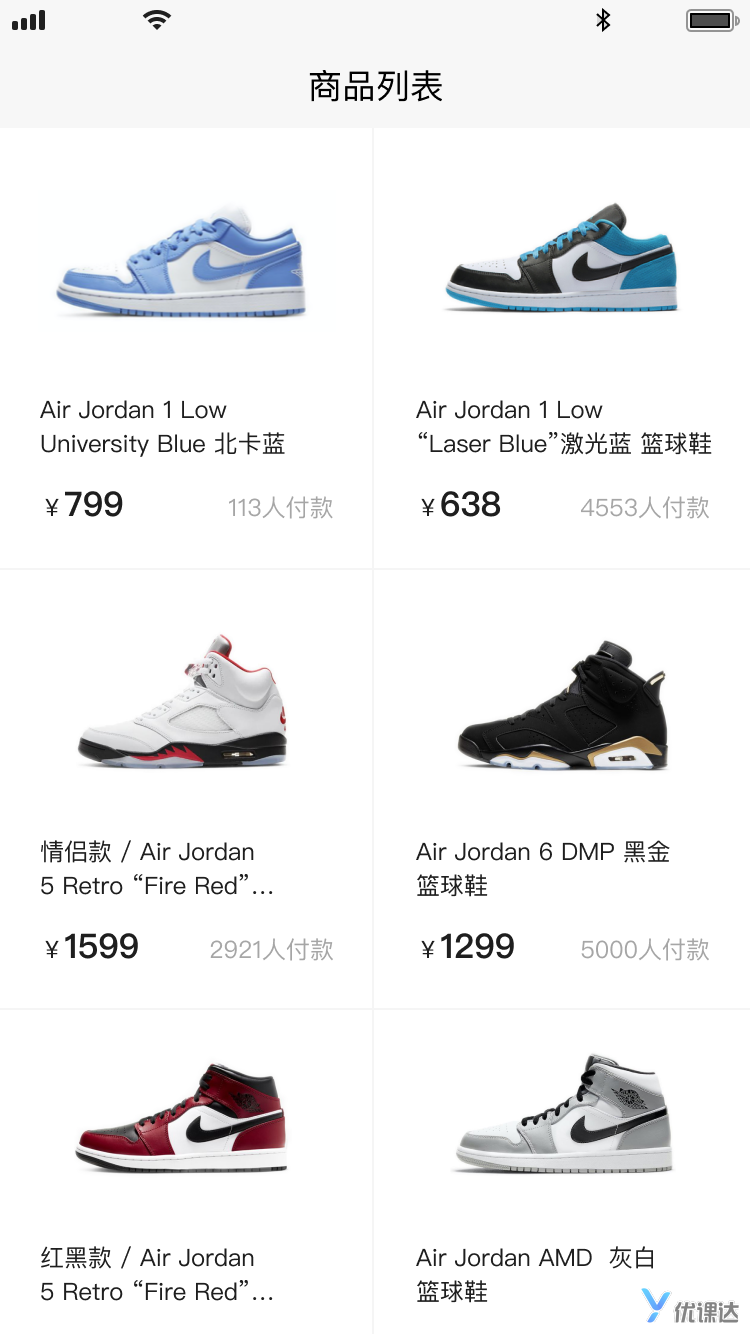The height and width of the screenshot is (1334, 750).
Task: View the ¥1599 情侣款 Fire Red product
Action: pos(186,790)
